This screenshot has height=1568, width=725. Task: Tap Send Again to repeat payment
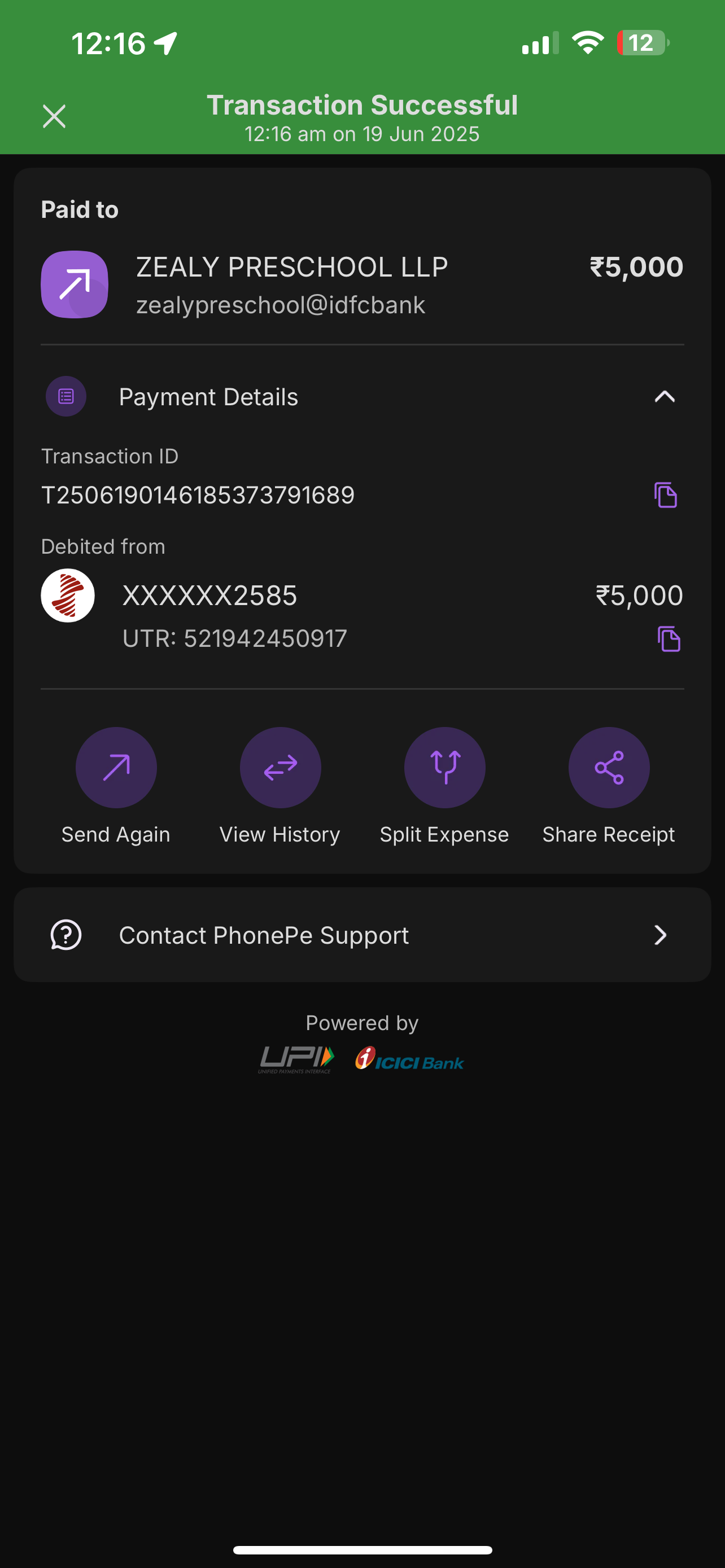click(116, 768)
